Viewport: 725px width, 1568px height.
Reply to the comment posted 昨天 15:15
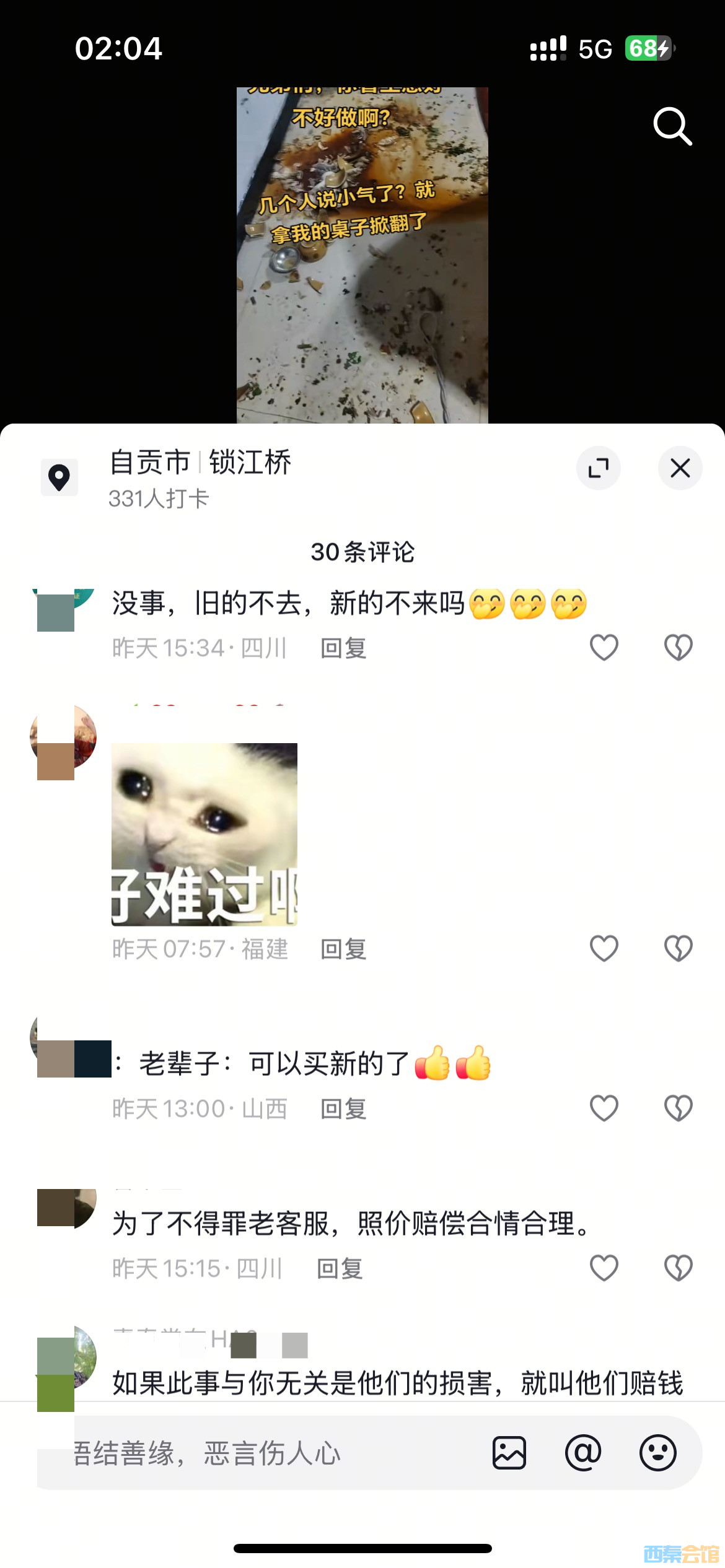[x=340, y=1268]
